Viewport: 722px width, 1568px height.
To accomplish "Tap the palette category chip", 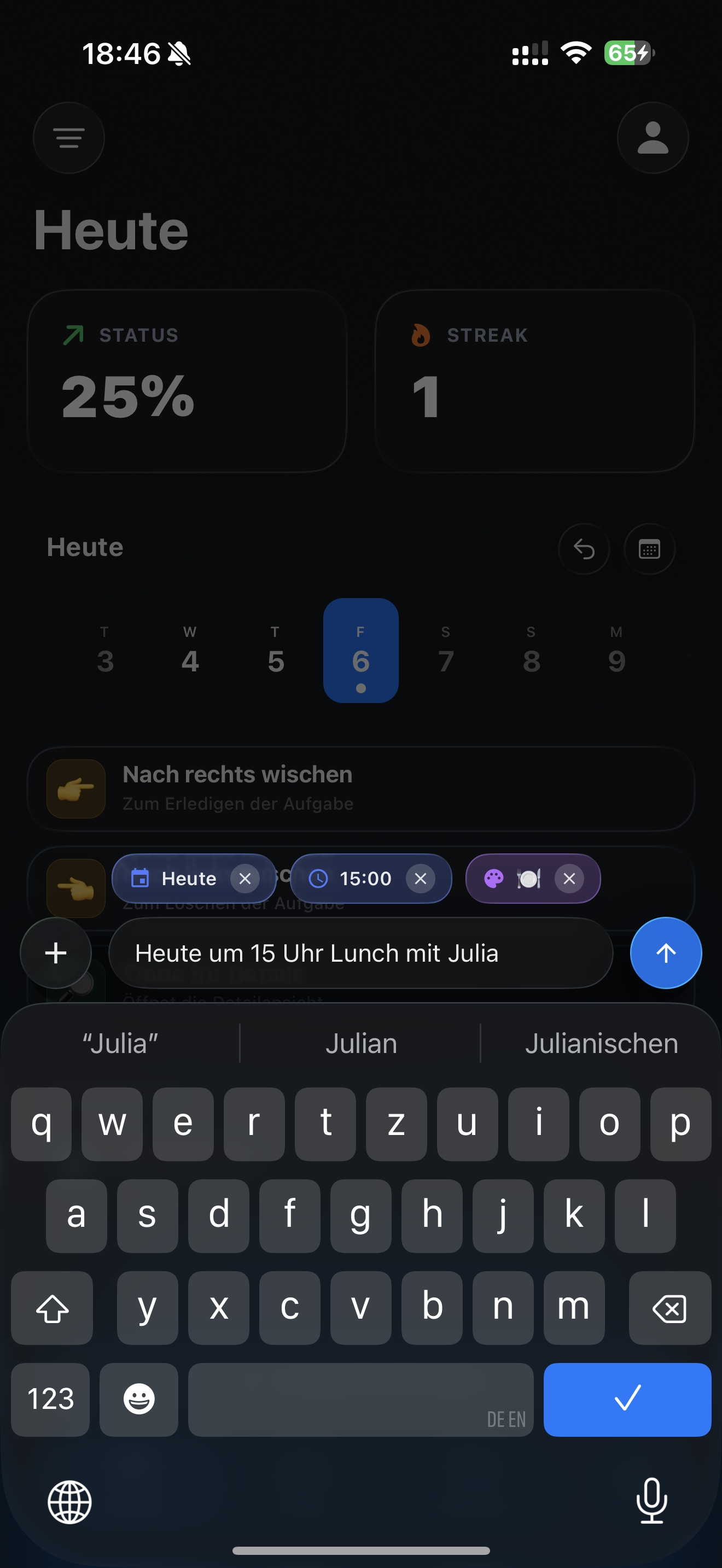I will (x=494, y=879).
